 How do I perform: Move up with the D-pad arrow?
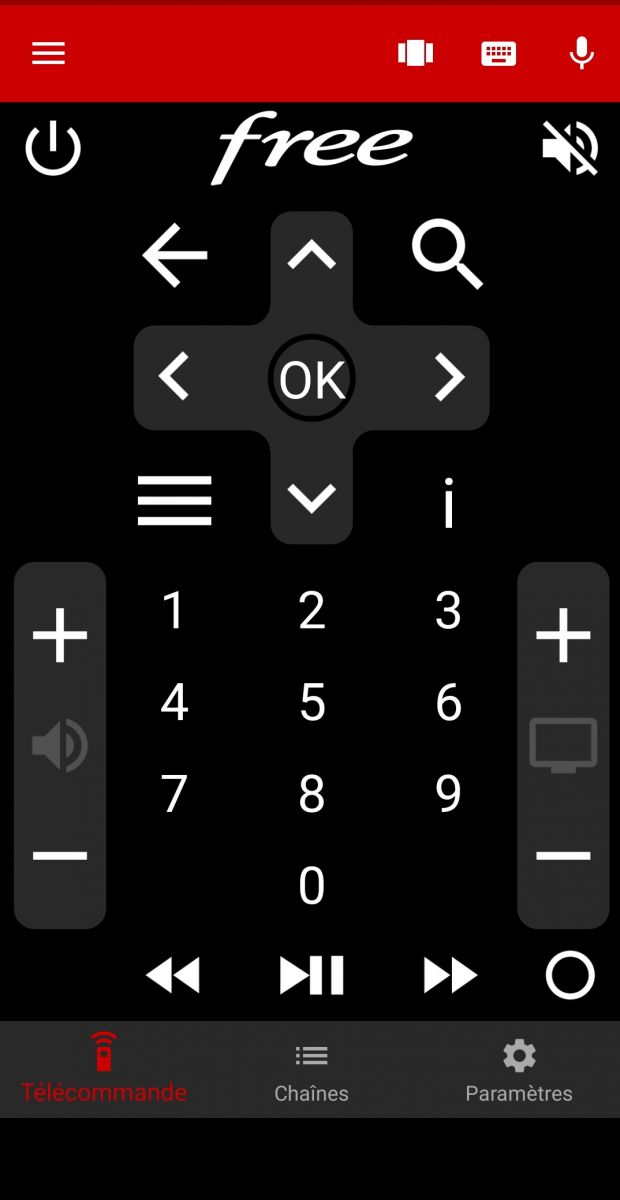click(x=312, y=258)
